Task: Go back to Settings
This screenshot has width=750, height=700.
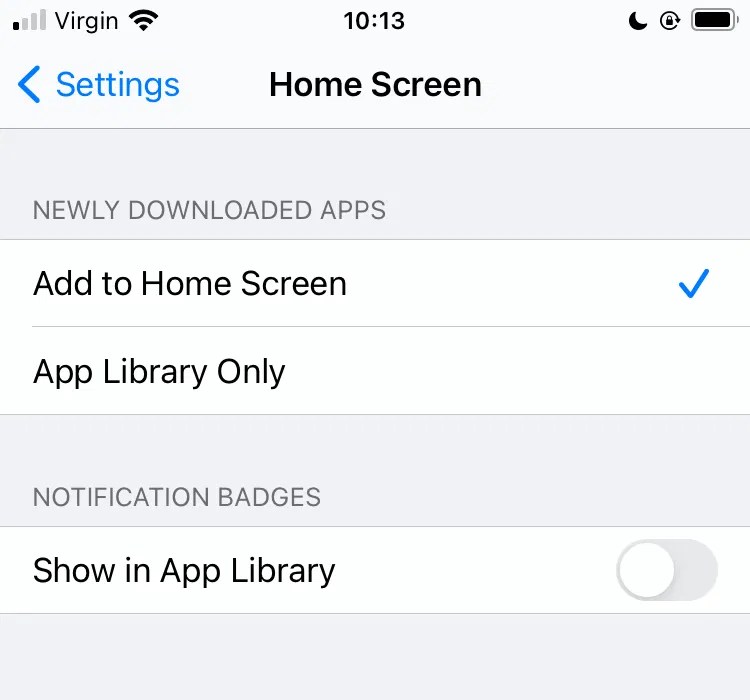Action: point(99,85)
